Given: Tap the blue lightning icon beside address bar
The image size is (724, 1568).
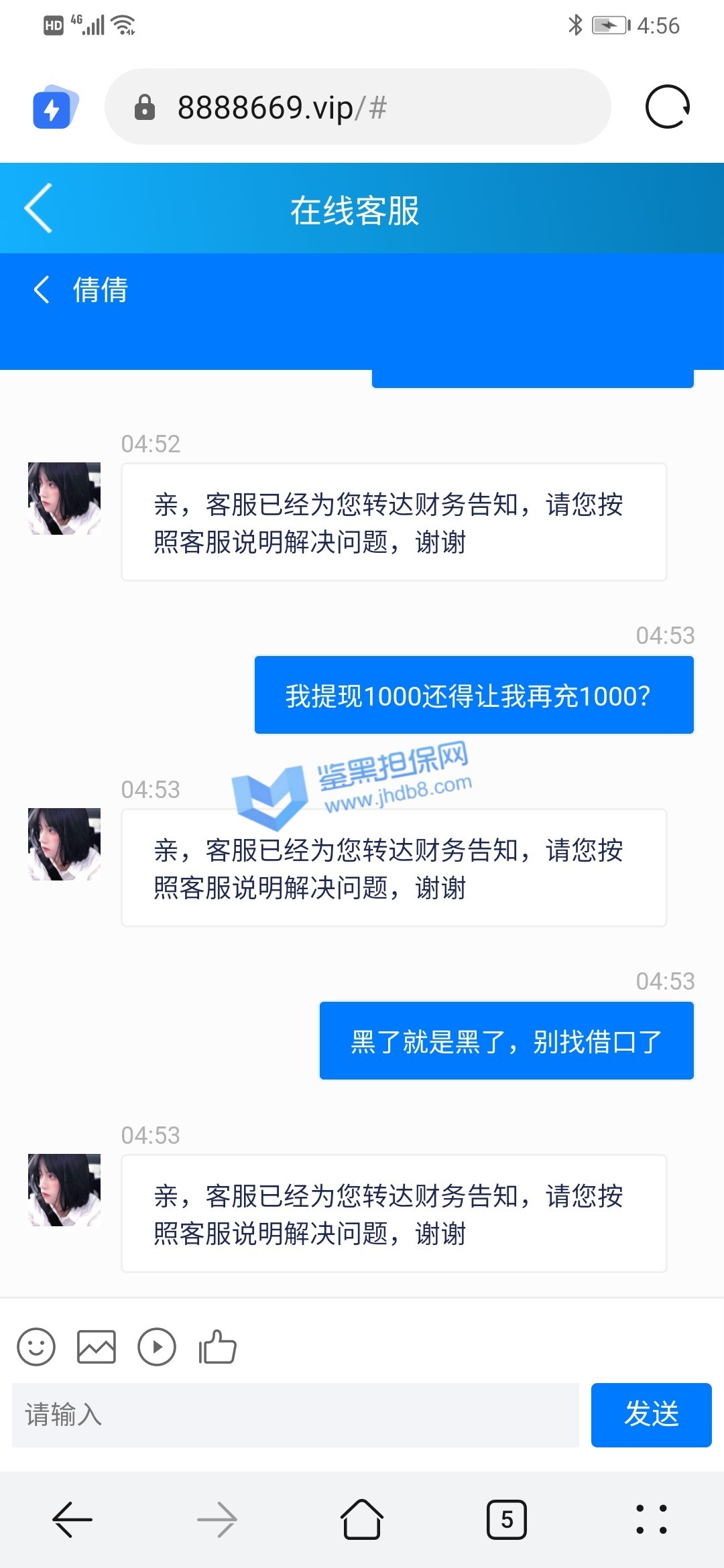Looking at the screenshot, I should click(54, 107).
